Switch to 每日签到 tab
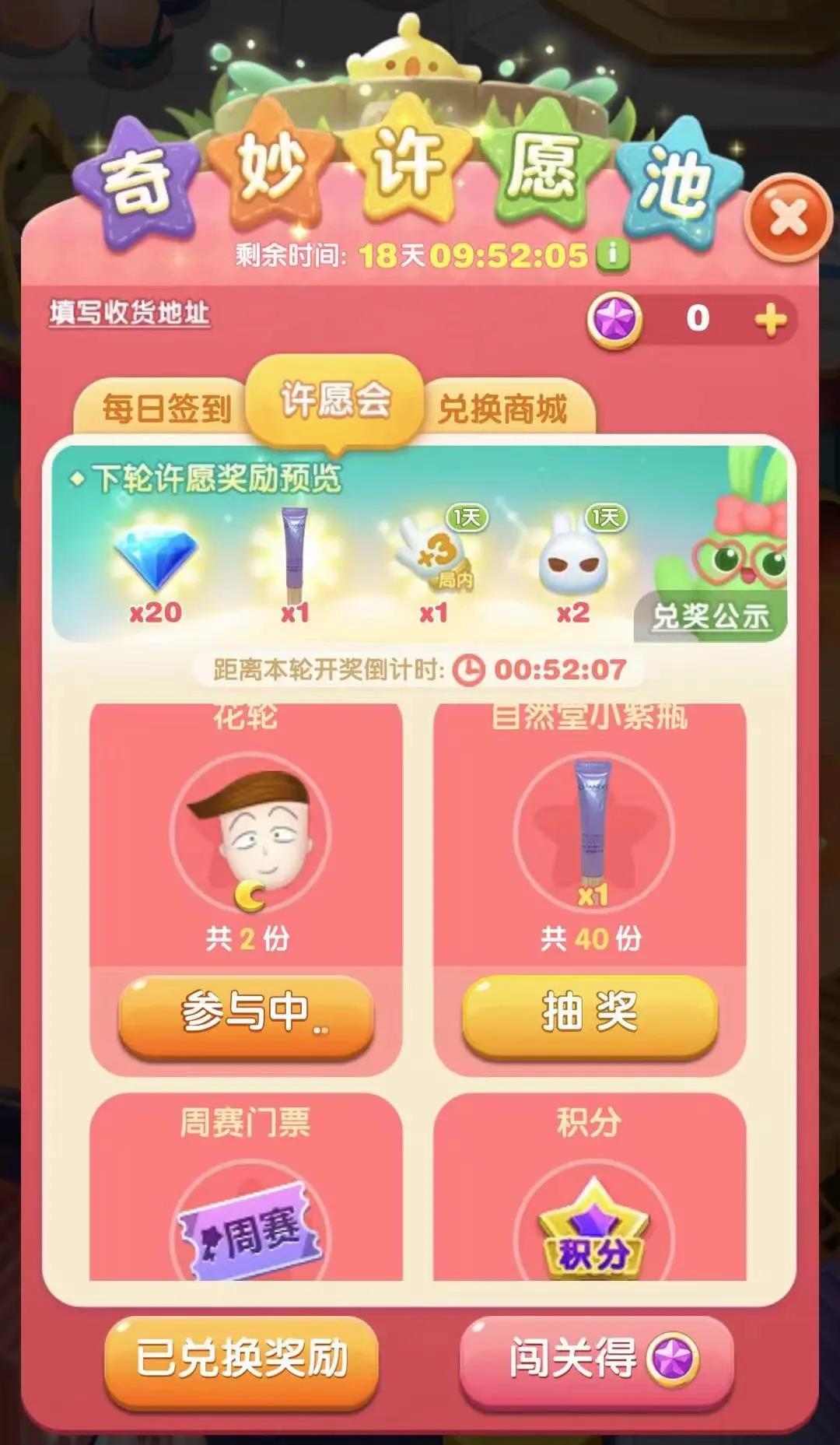The height and width of the screenshot is (1445, 840). 166,409
